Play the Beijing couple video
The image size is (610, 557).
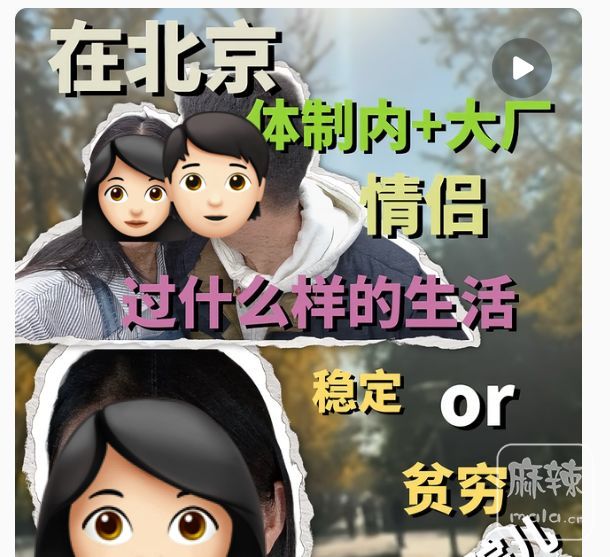pyautogui.click(x=521, y=68)
